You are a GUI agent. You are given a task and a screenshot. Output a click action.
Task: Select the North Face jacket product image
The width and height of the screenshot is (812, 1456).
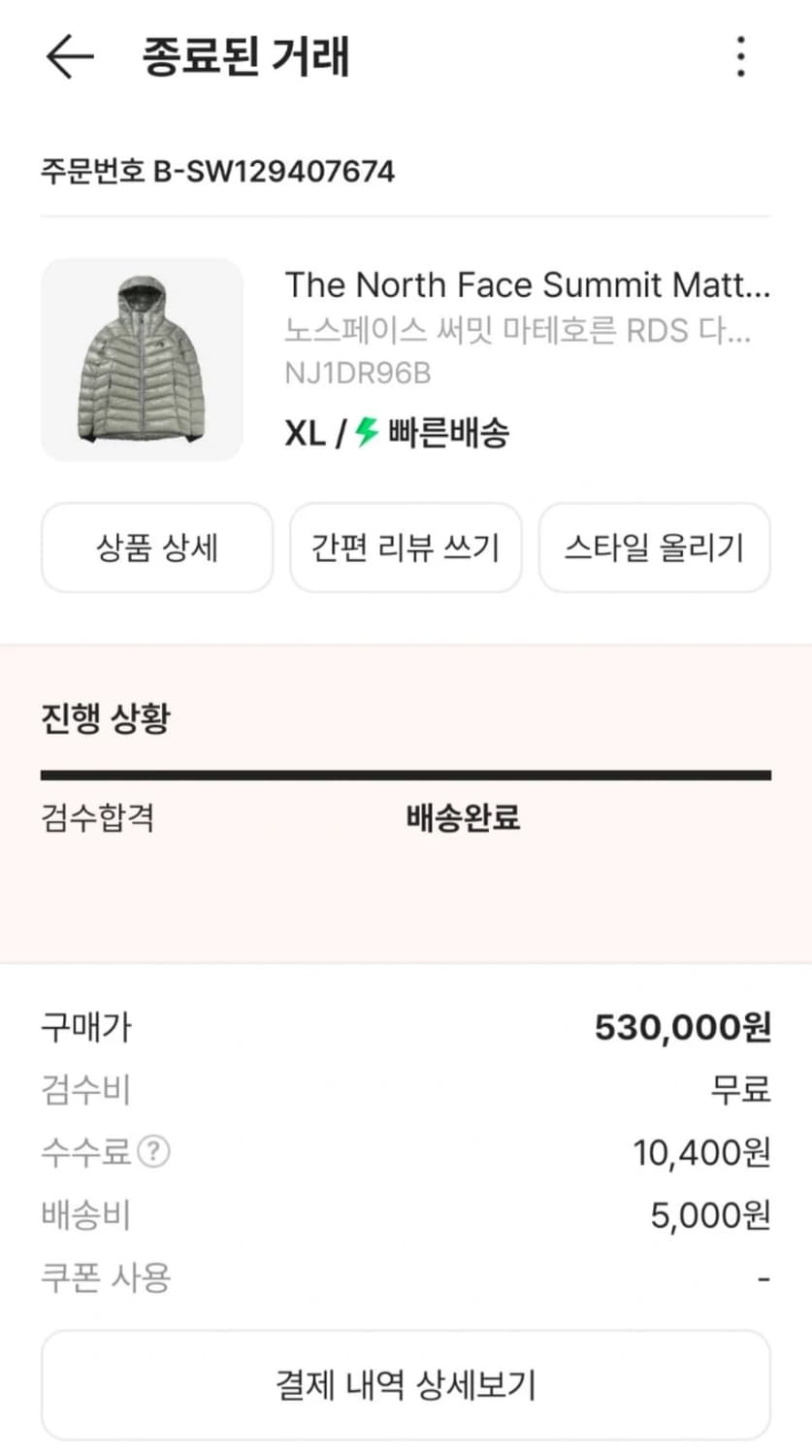pyautogui.click(x=142, y=359)
